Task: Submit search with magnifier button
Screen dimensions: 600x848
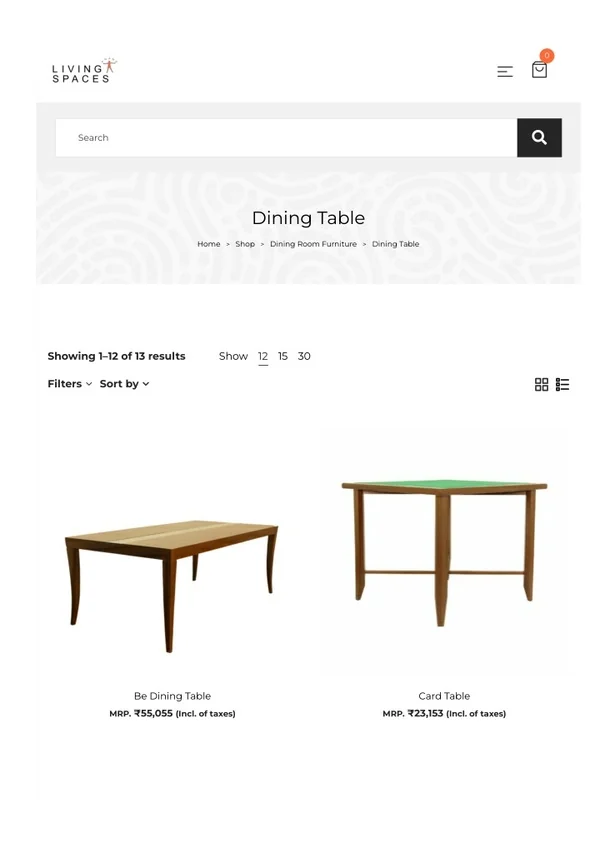Action: pyautogui.click(x=539, y=138)
